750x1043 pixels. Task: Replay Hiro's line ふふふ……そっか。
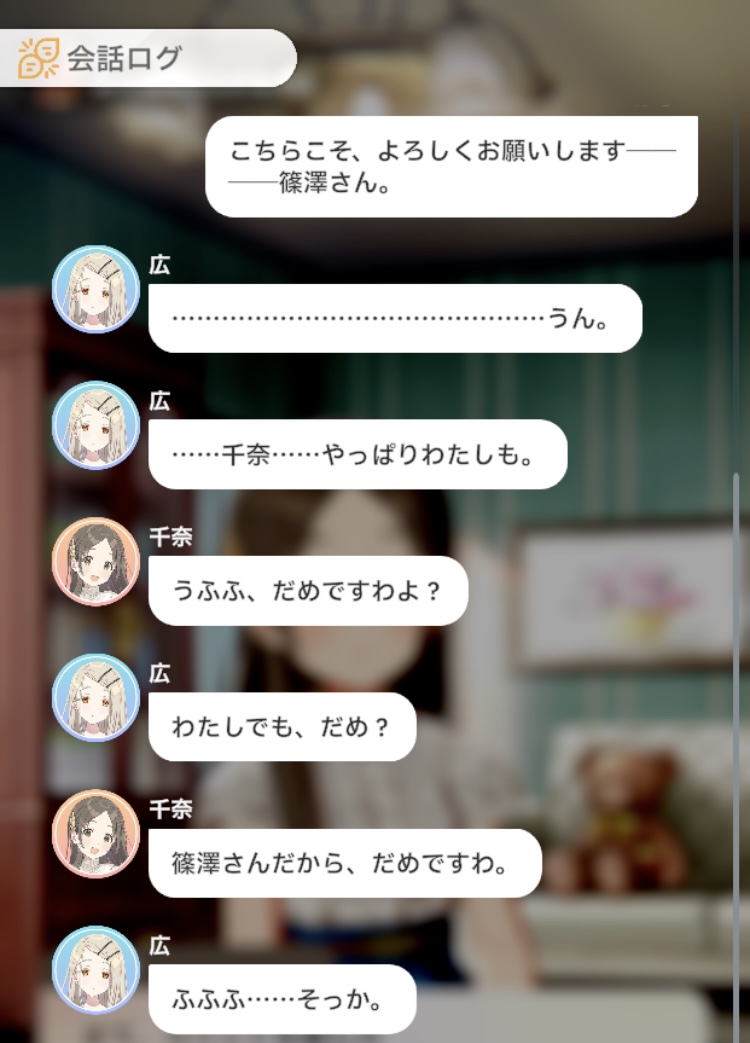tap(281, 998)
